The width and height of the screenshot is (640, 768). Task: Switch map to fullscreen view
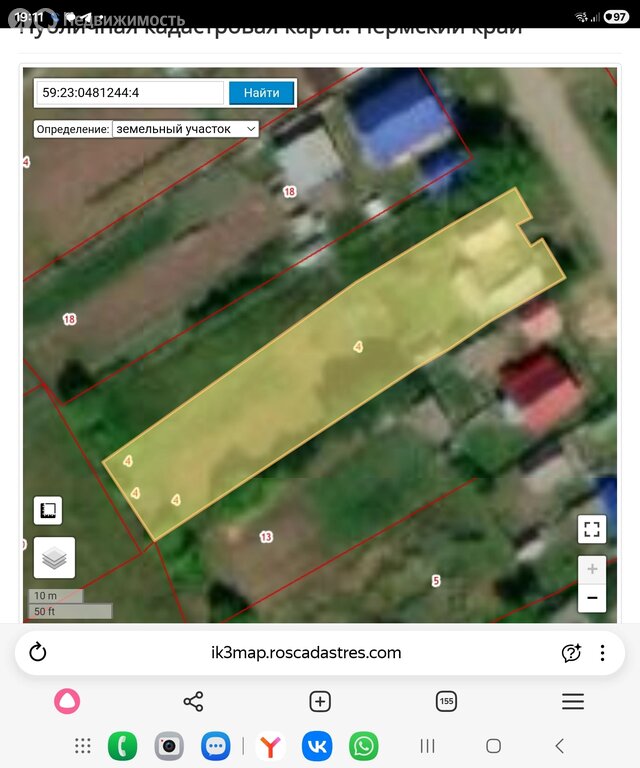tap(592, 529)
